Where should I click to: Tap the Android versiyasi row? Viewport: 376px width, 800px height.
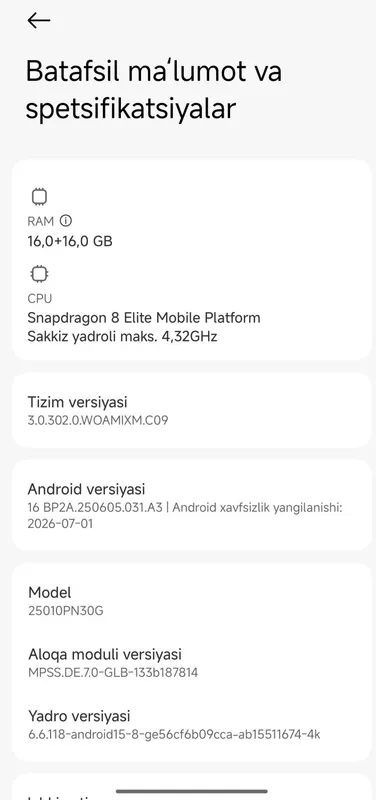point(191,505)
